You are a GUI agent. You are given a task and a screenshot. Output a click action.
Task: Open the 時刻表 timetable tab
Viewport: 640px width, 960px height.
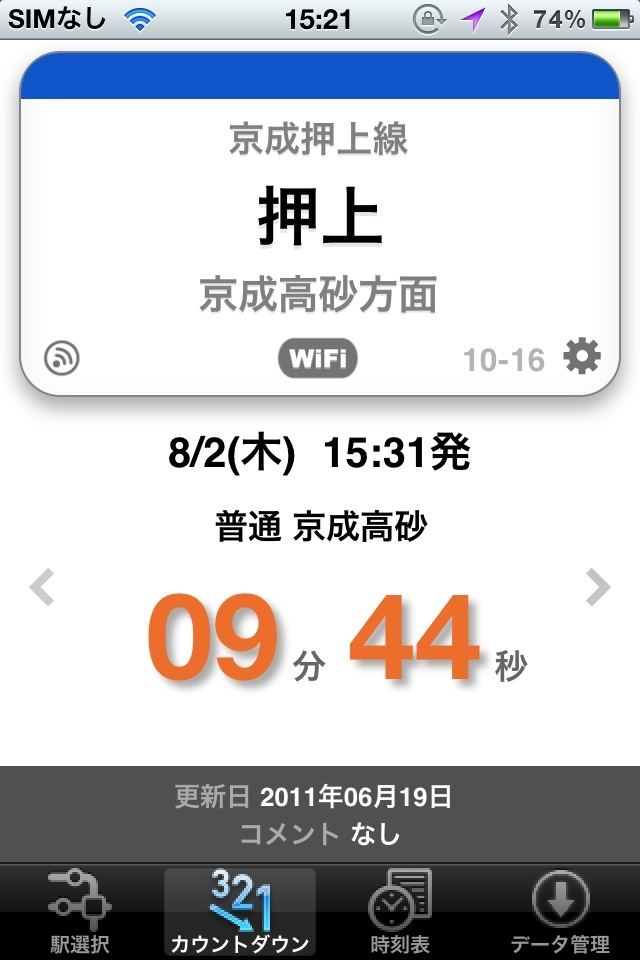coord(400,912)
